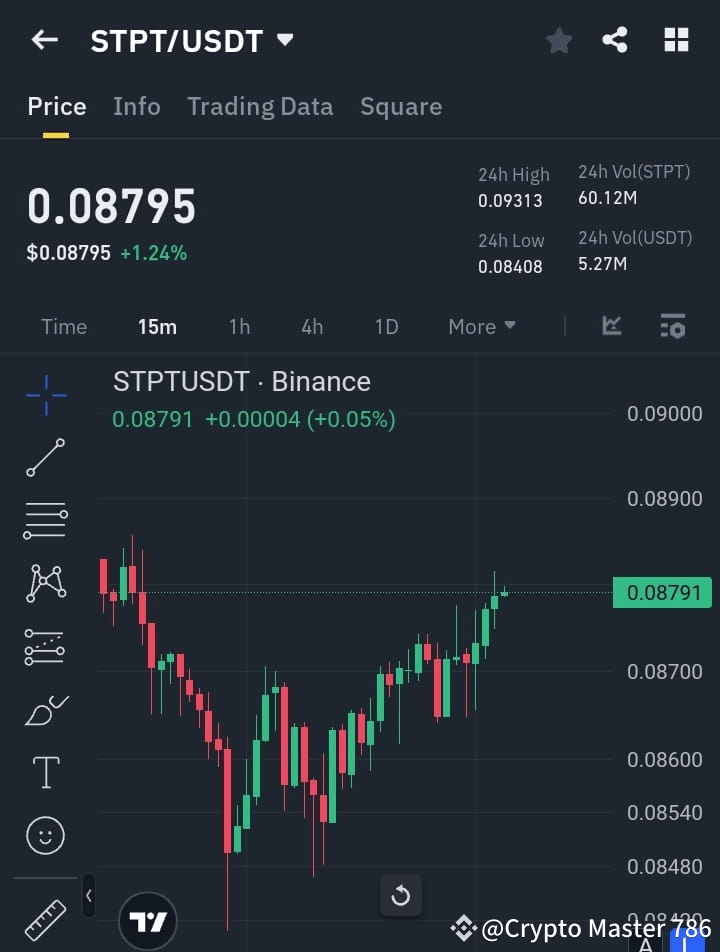Open the emoji sticker tool
The image size is (720, 952).
click(x=44, y=835)
